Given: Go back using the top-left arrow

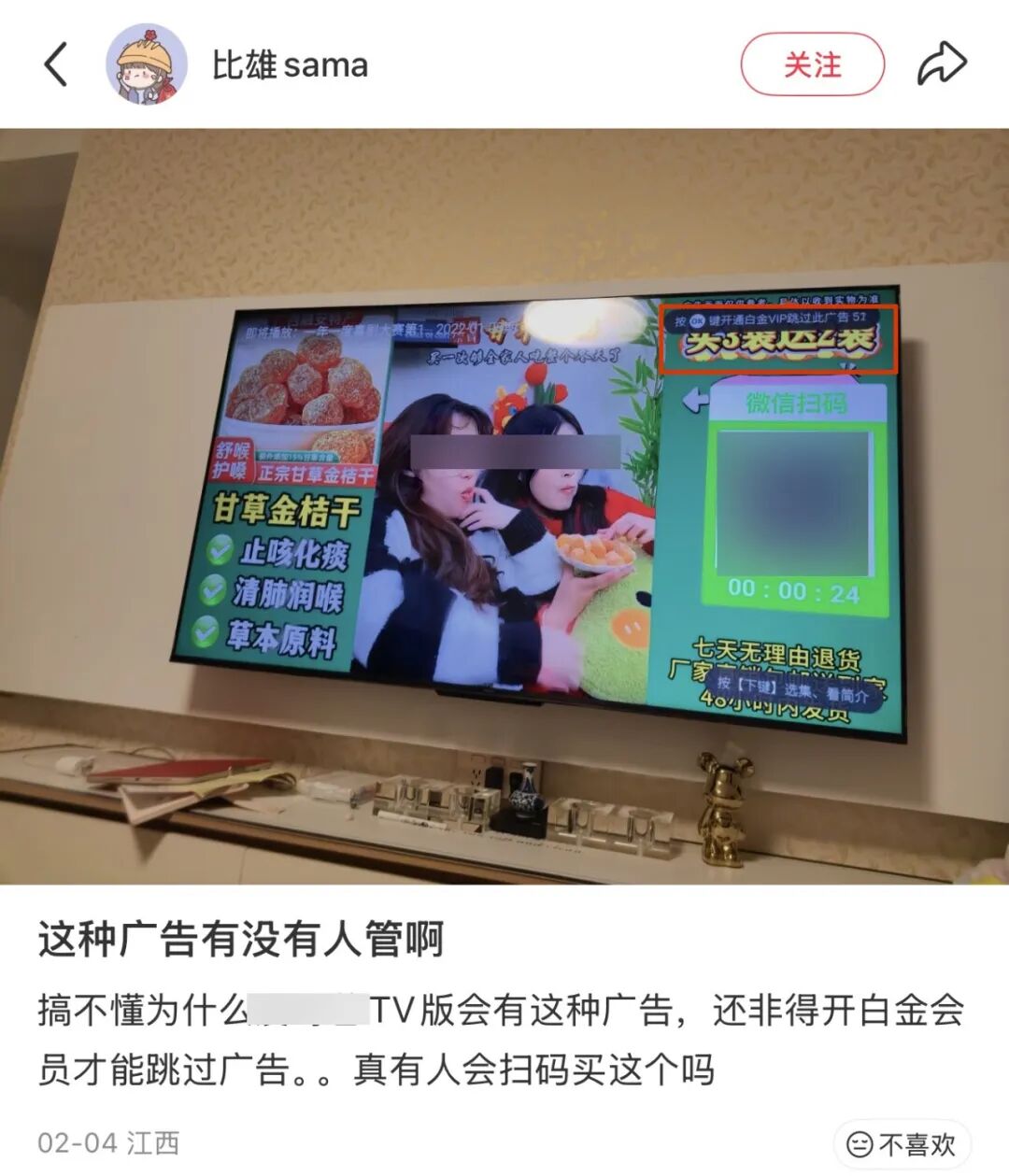Looking at the screenshot, I should pos(56,64).
